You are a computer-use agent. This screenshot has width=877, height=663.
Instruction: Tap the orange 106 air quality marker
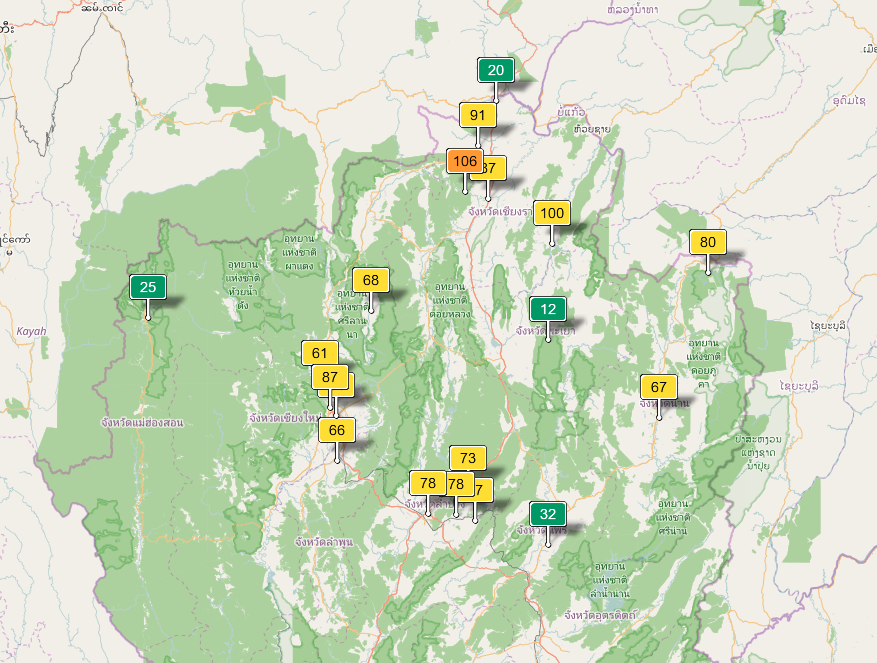[x=464, y=161]
